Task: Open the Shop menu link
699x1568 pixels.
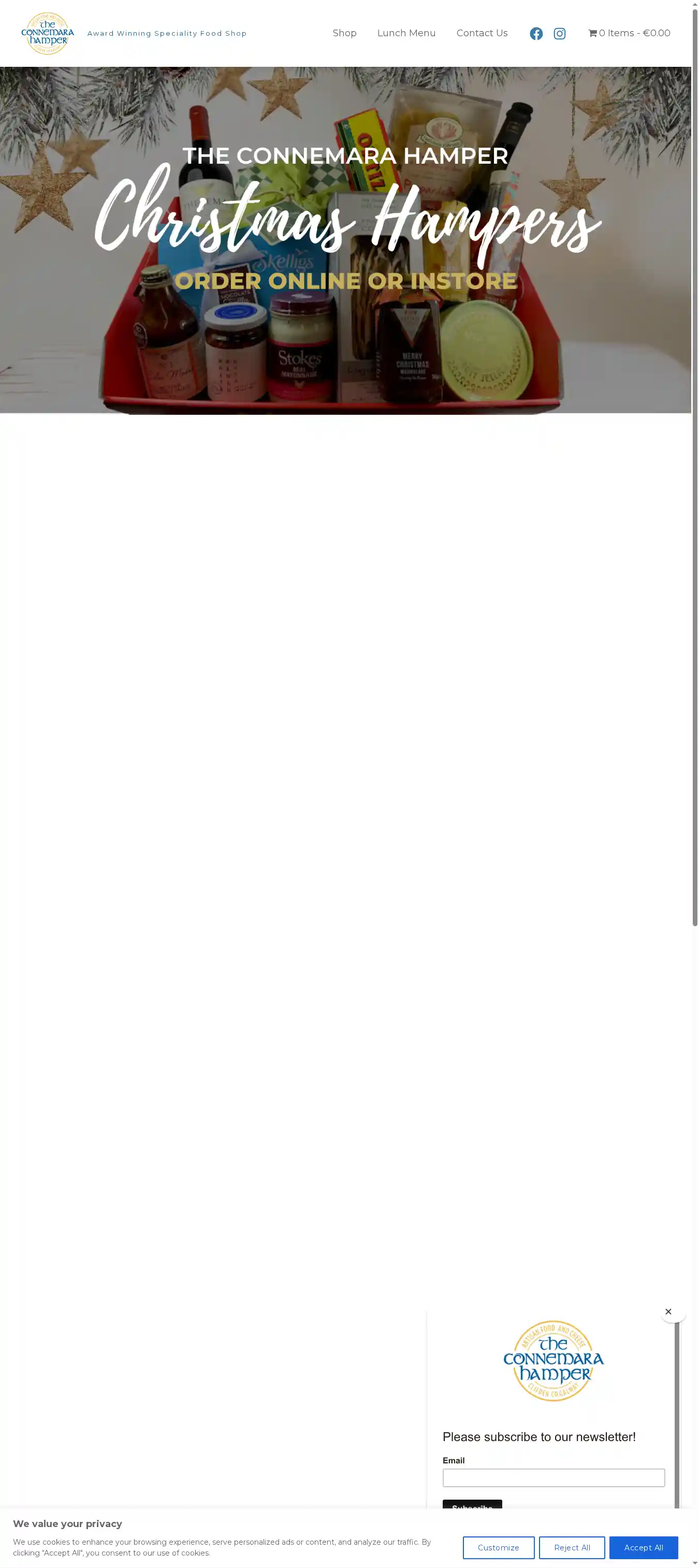Action: tap(344, 33)
